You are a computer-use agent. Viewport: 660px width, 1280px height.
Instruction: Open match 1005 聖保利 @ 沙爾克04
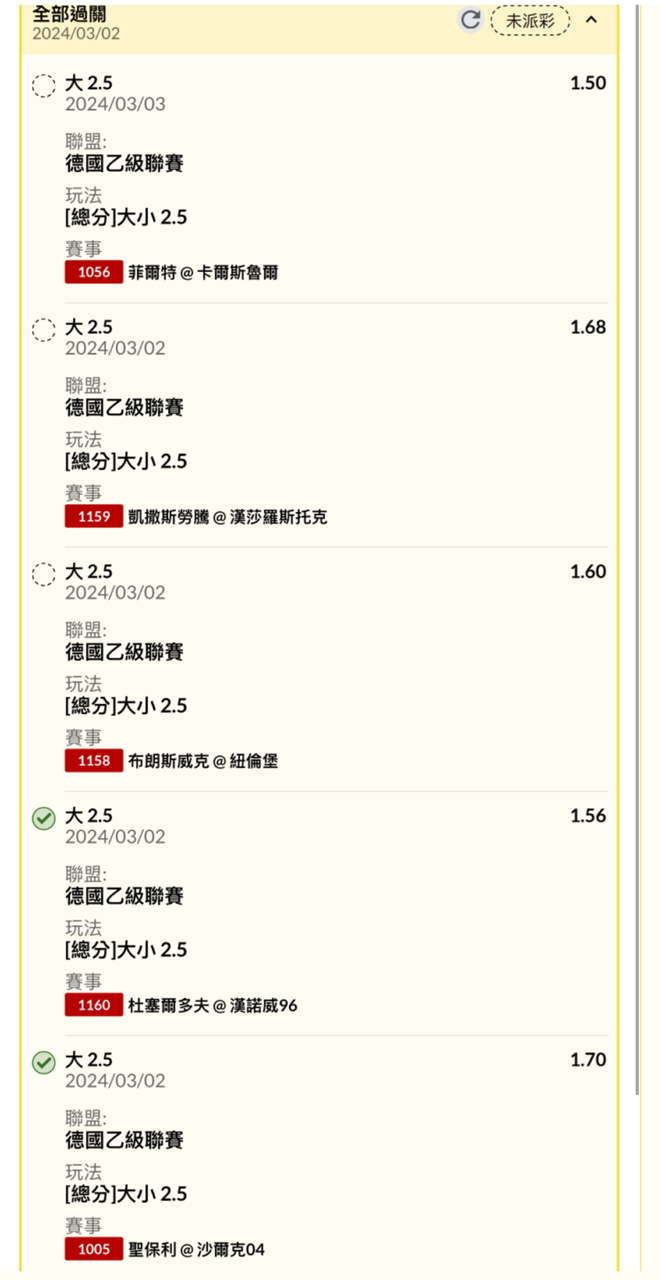165,1249
